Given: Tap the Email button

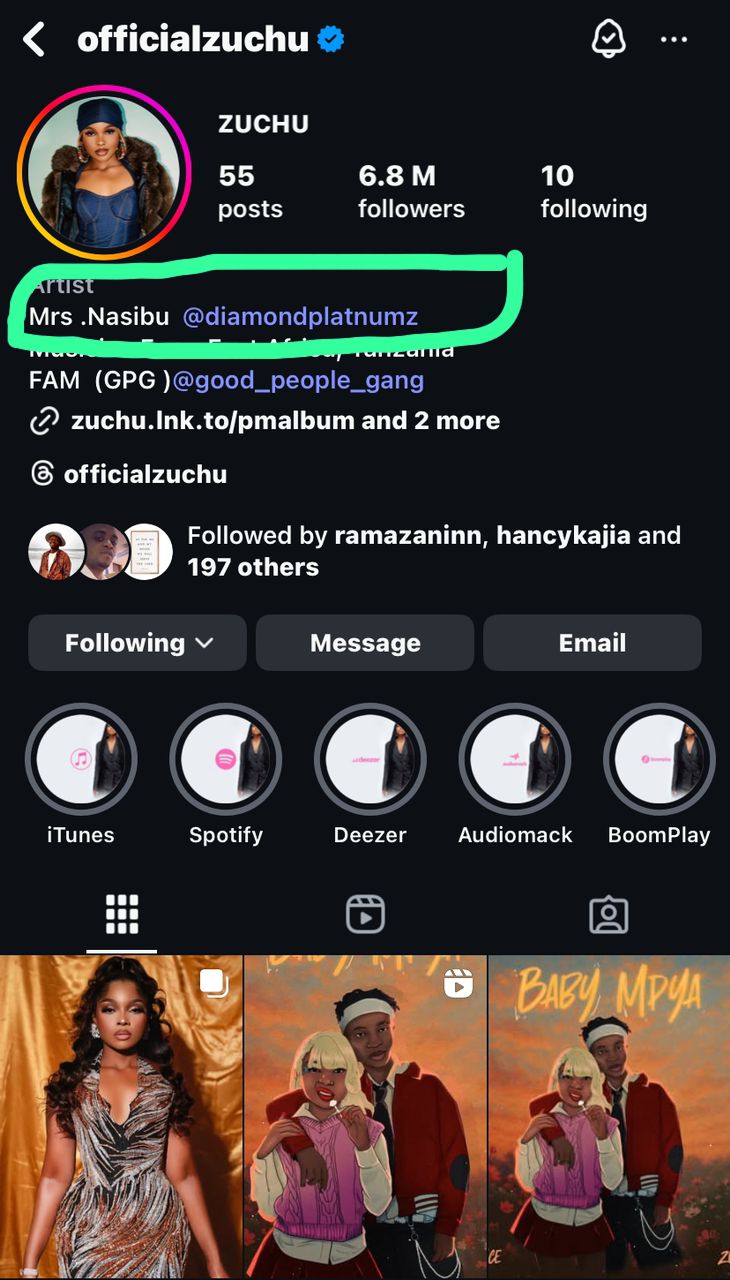Looking at the screenshot, I should point(592,643).
